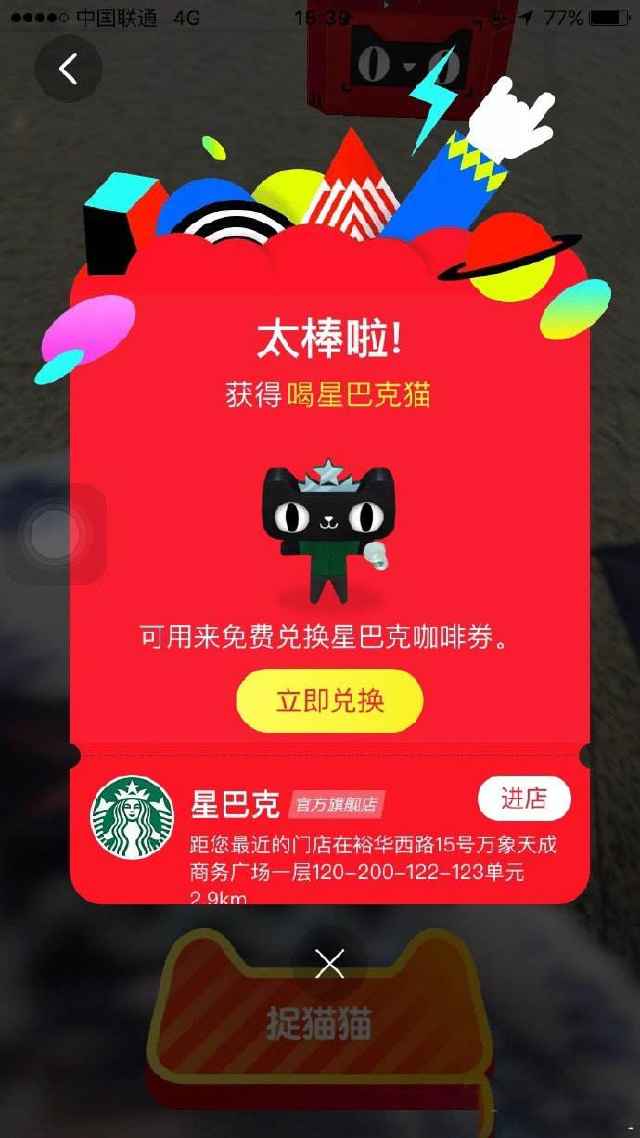Enter the Starbucks store via 进店
This screenshot has height=1138, width=640.
(524, 798)
